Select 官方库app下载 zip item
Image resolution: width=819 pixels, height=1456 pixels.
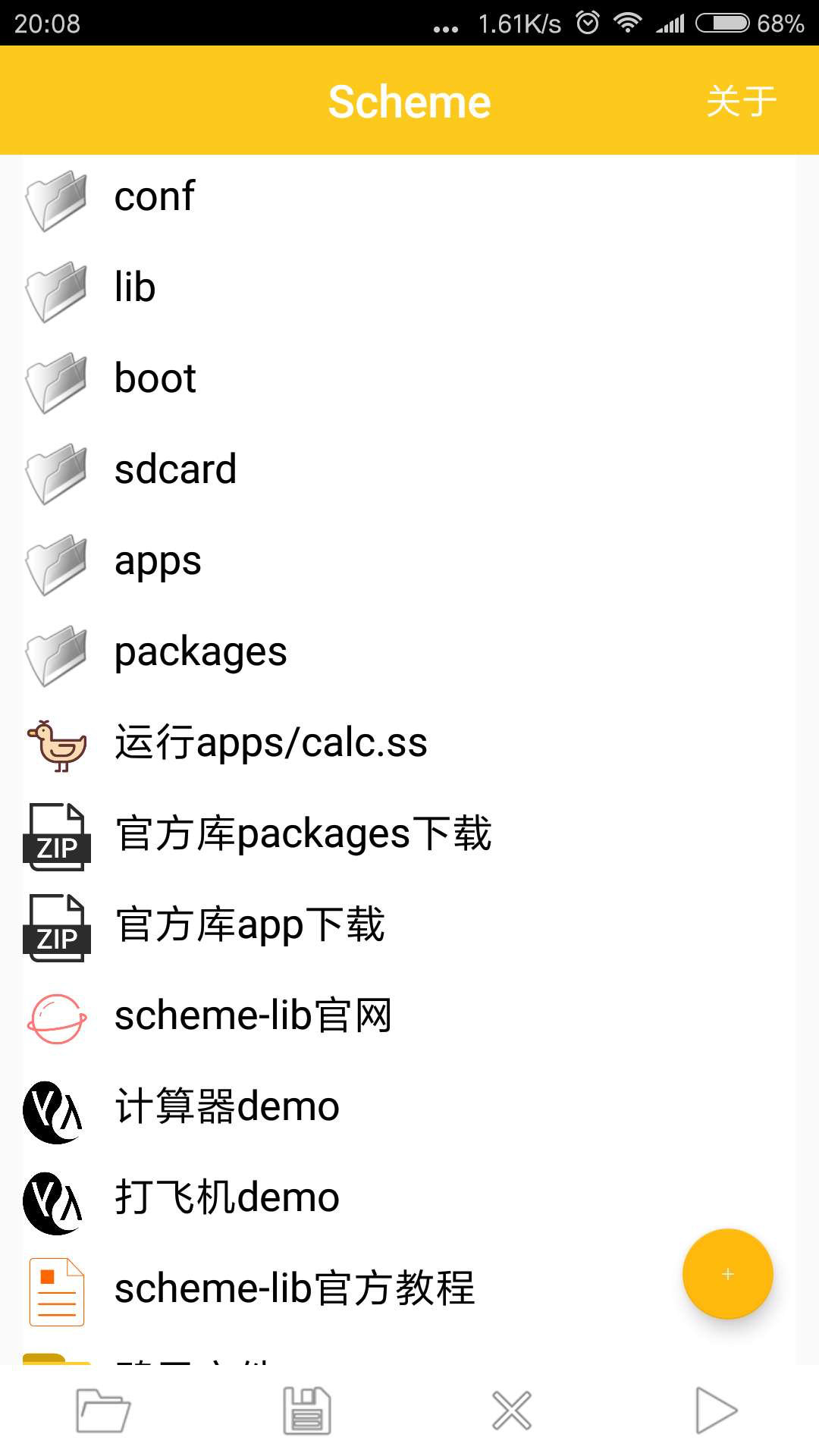tap(250, 925)
